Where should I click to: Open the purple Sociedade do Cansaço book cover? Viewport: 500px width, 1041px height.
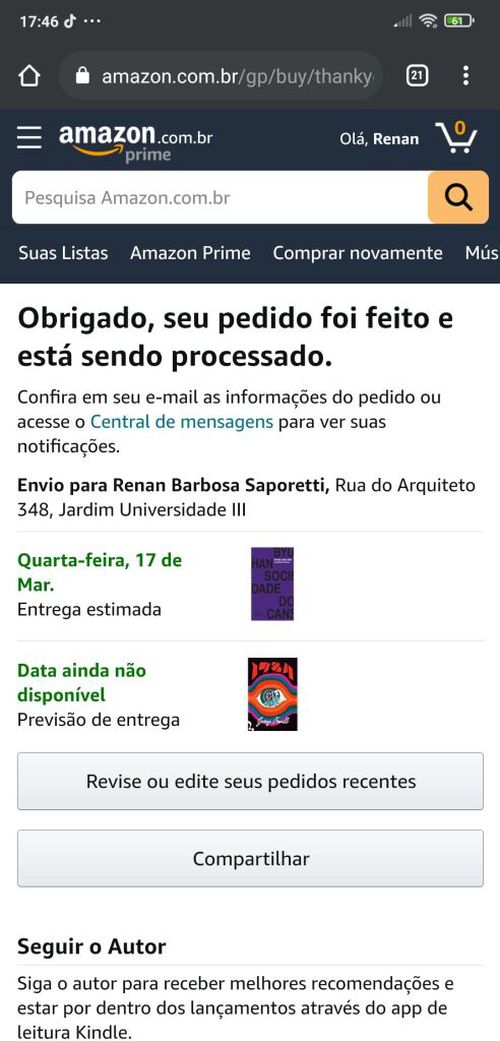[272, 584]
